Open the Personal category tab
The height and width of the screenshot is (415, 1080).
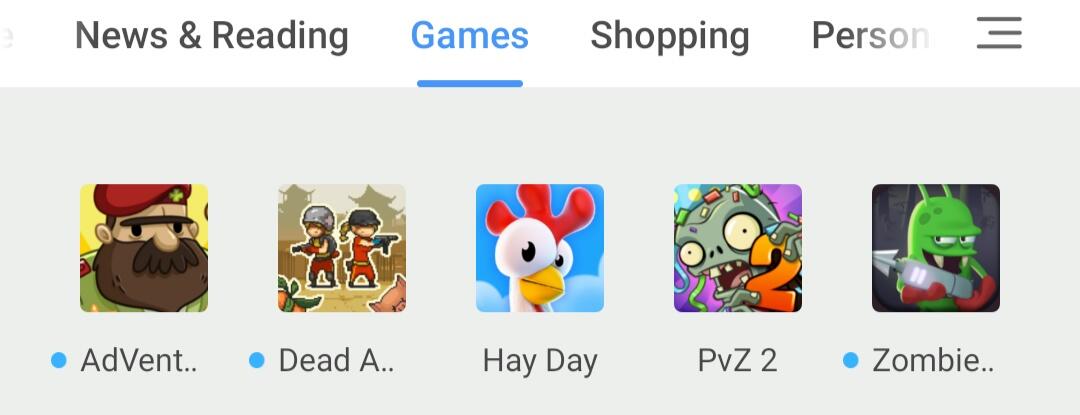tap(869, 37)
